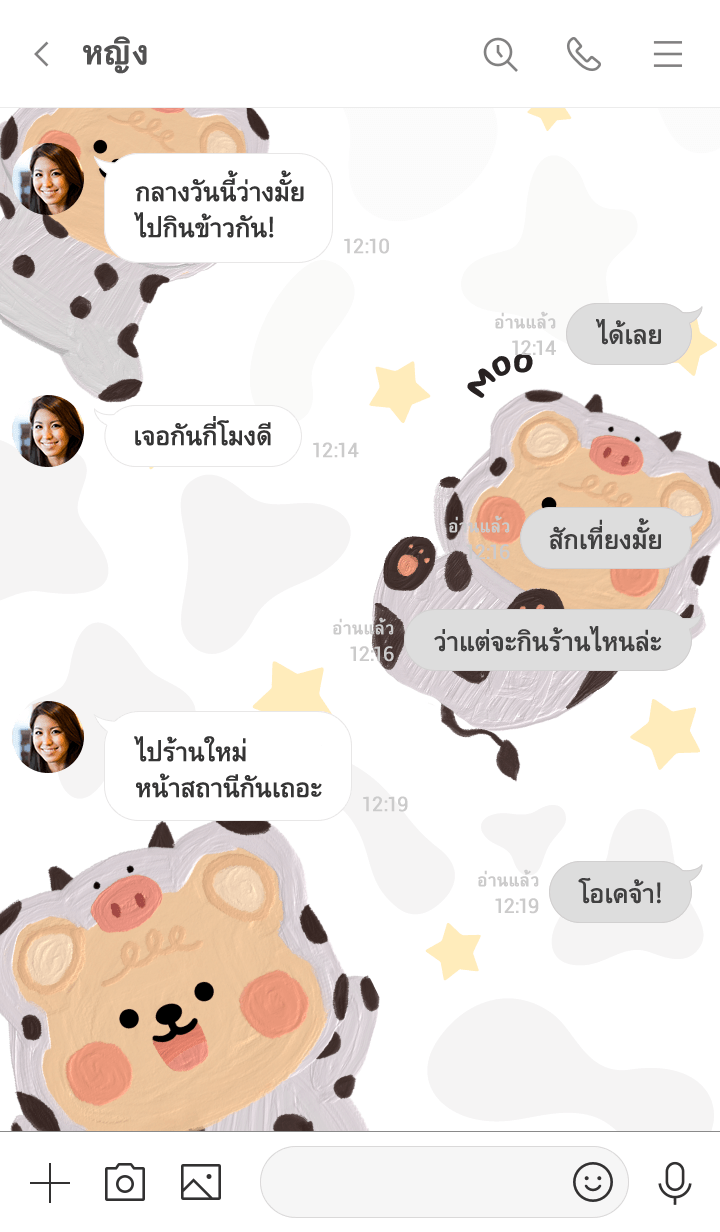Open the plus attachment options
720x1232 pixels.
[x=50, y=1183]
